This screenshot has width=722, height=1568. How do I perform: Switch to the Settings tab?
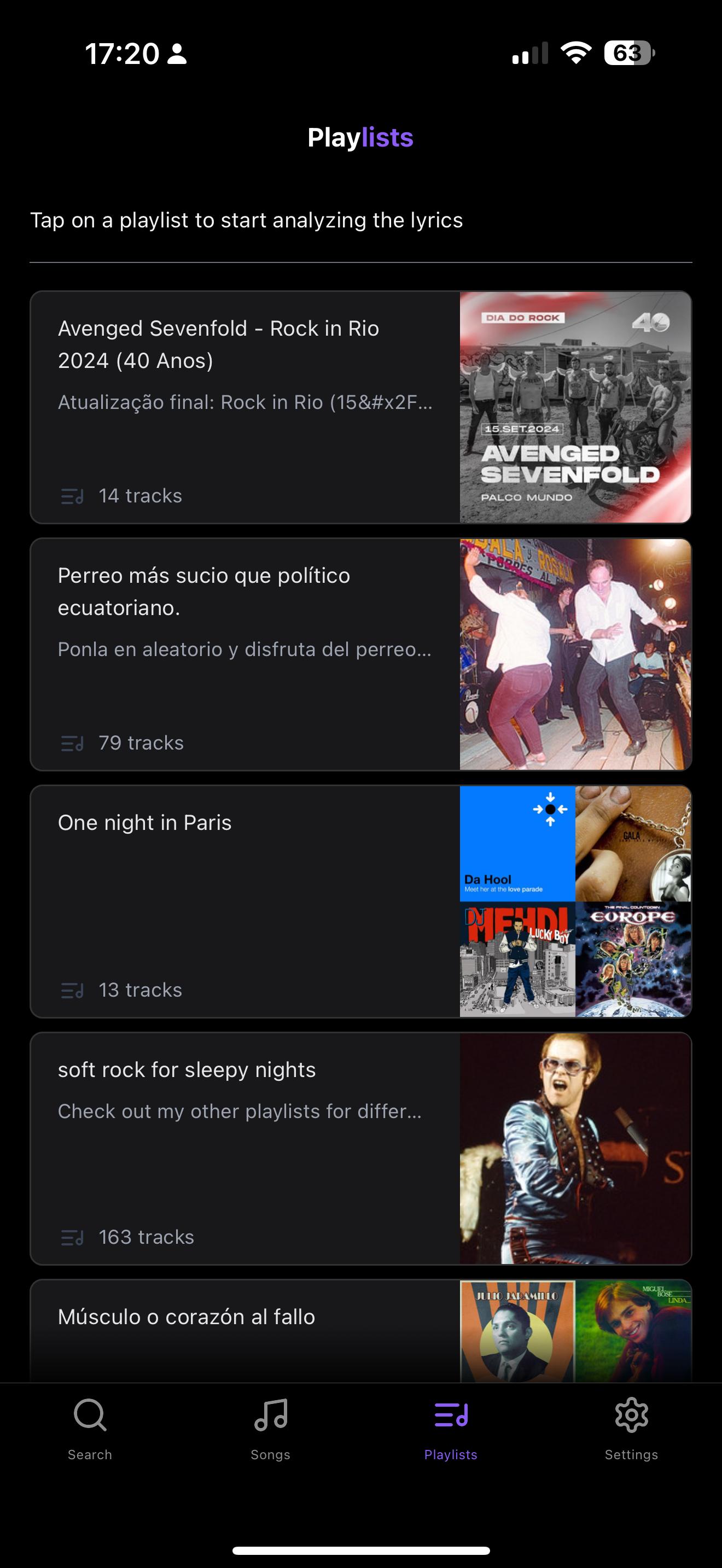coord(631,1430)
